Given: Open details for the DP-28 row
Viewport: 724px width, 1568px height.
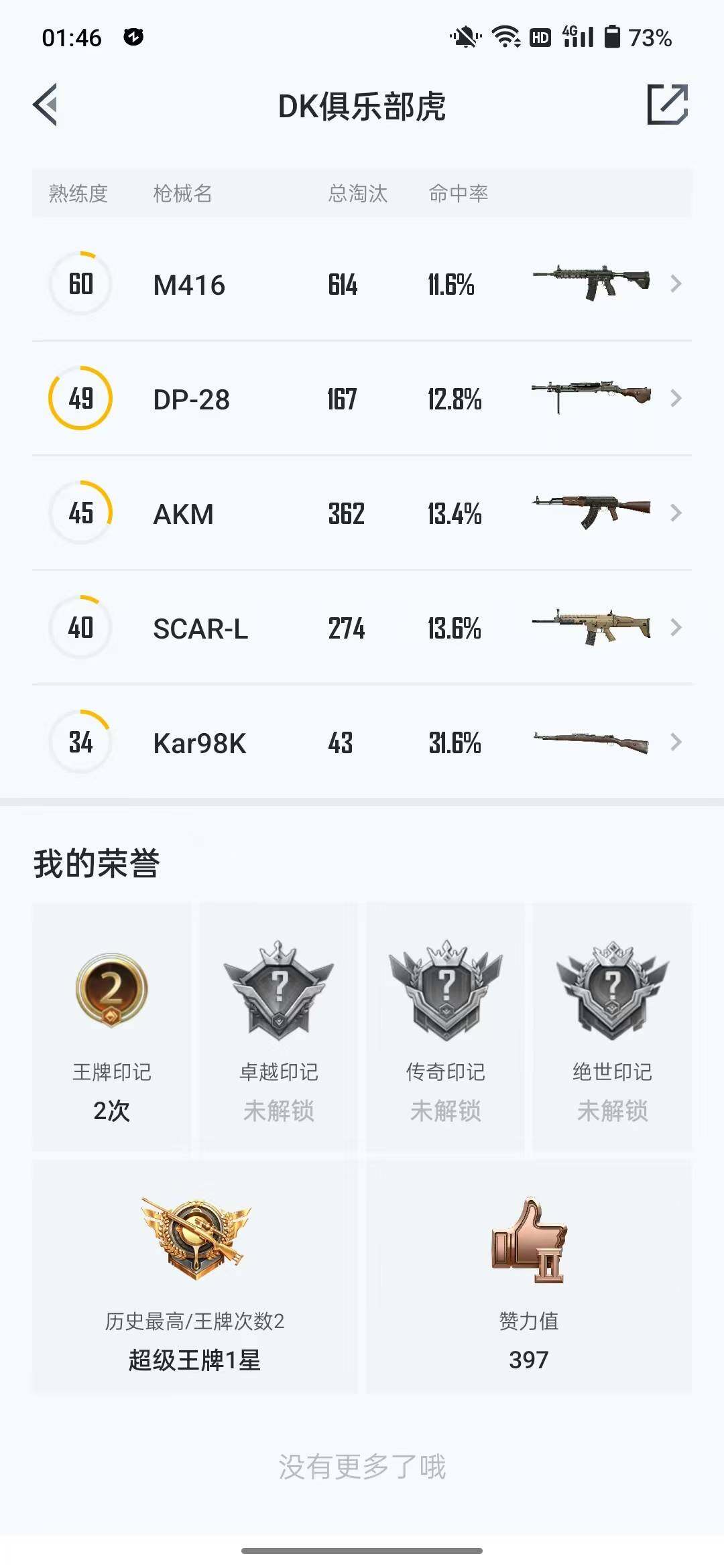Looking at the screenshot, I should click(x=677, y=398).
